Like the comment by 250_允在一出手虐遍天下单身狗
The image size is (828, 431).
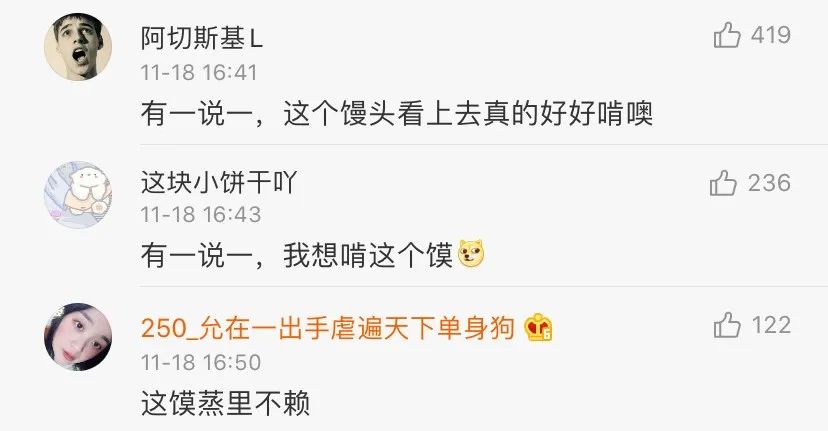[726, 325]
